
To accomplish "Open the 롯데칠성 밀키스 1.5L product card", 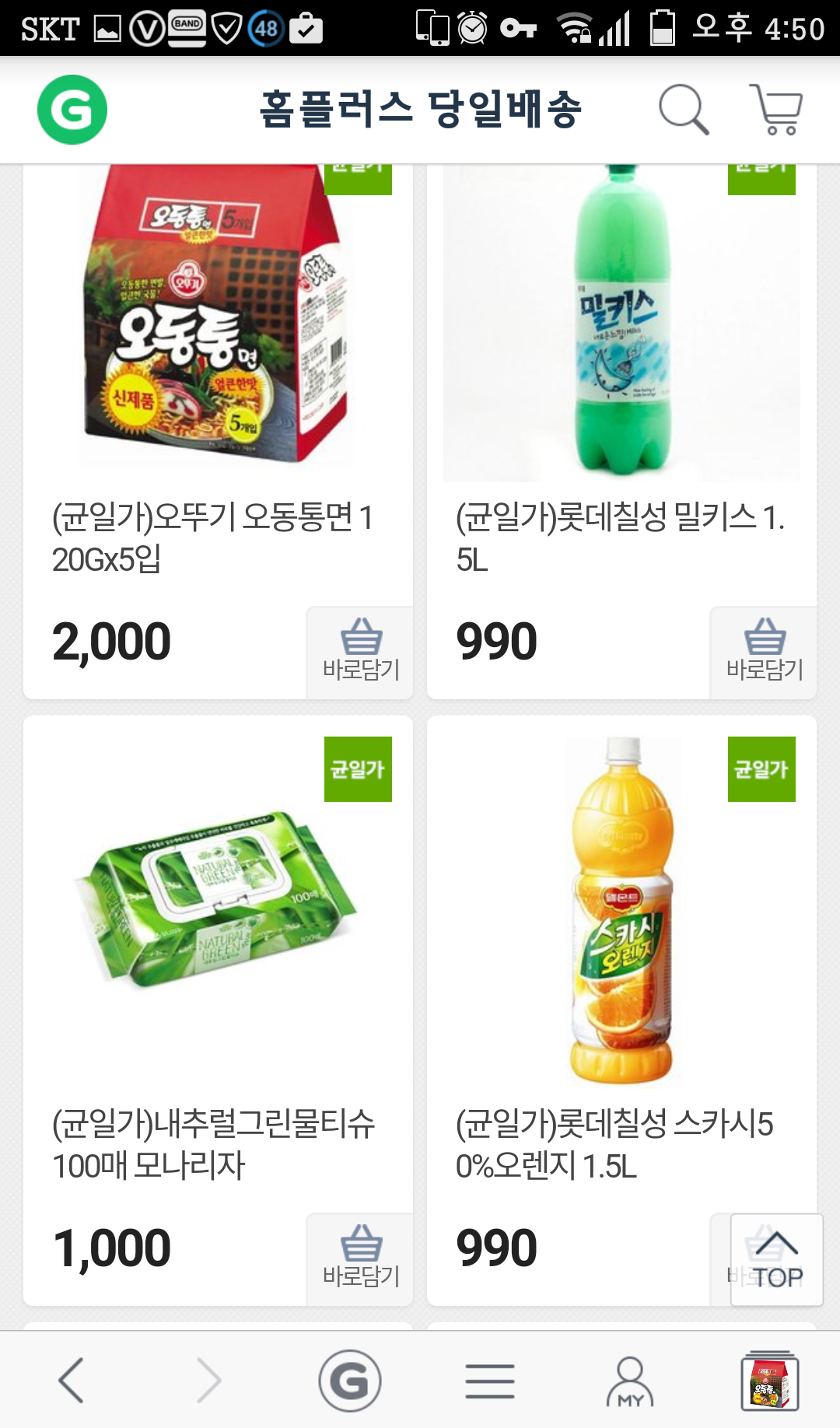I will coord(621,350).
